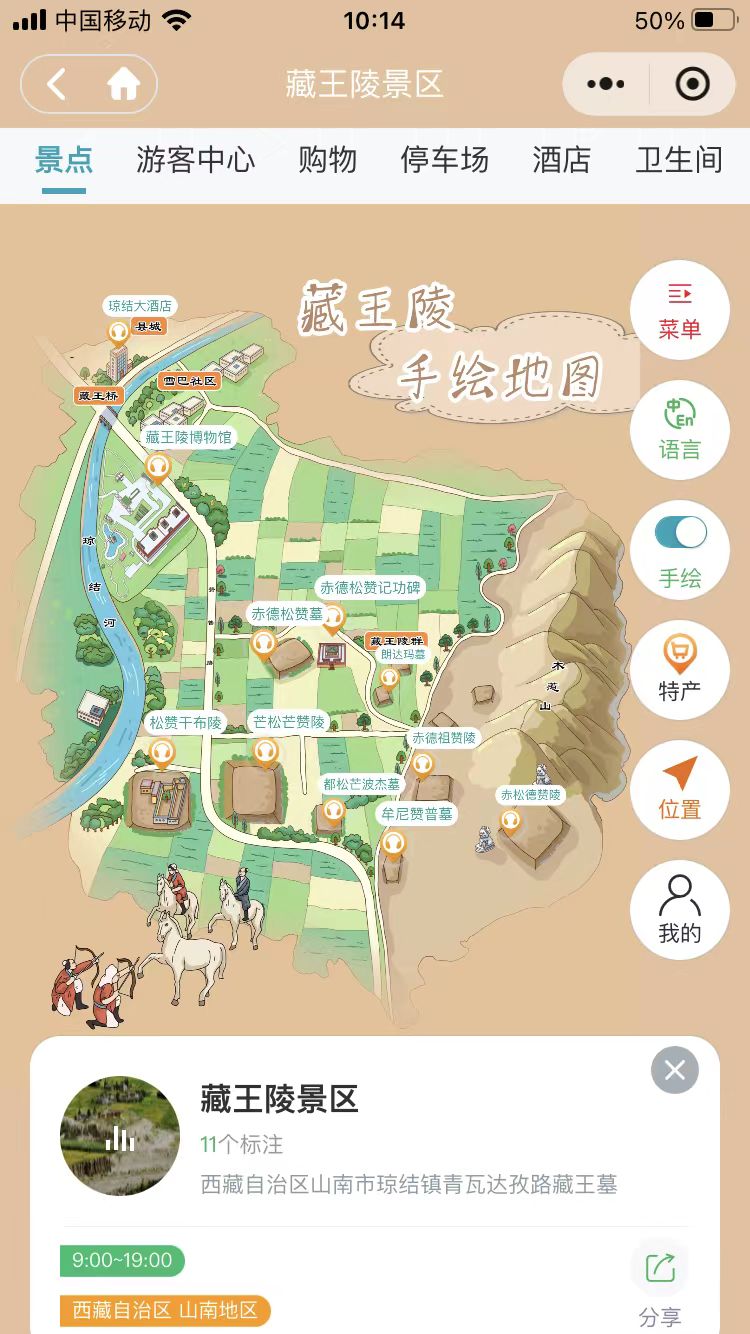Viewport: 750px width, 1334px height.
Task: Open the 特产 specialties button
Action: [680, 671]
